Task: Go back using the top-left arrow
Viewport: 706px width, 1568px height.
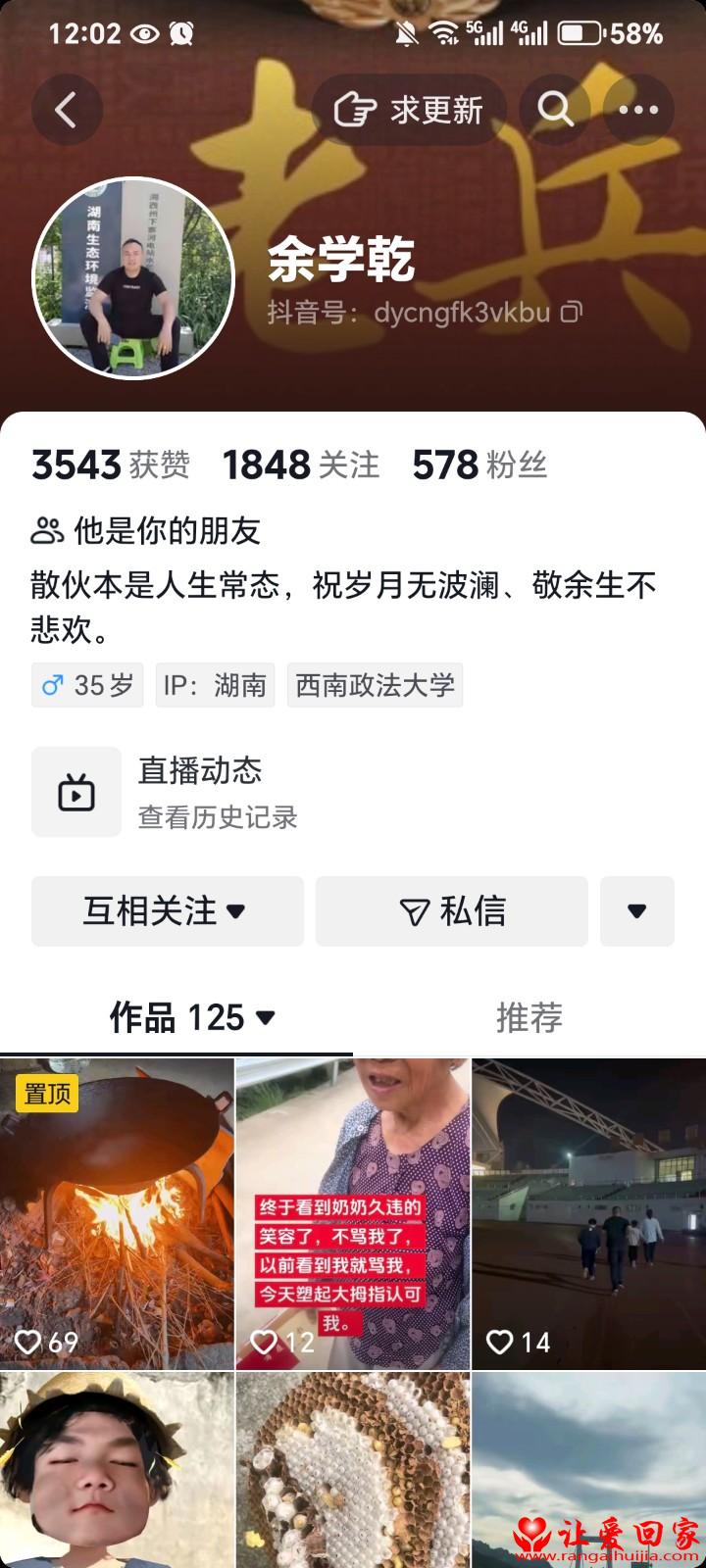Action: click(x=67, y=109)
